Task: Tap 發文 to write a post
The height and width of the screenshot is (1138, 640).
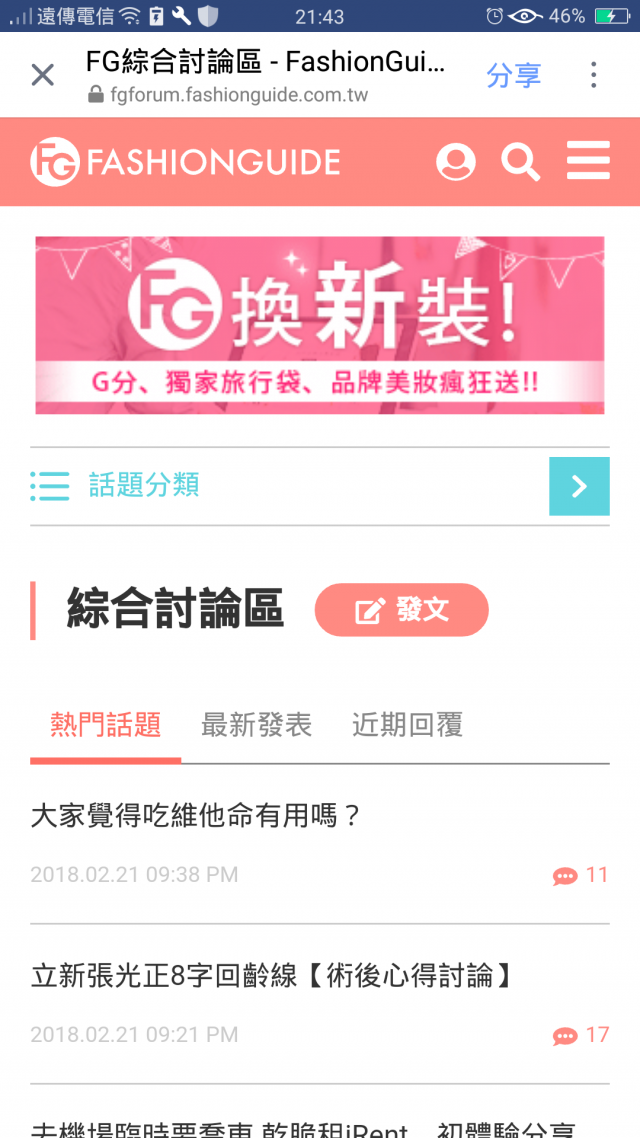Action: click(402, 610)
